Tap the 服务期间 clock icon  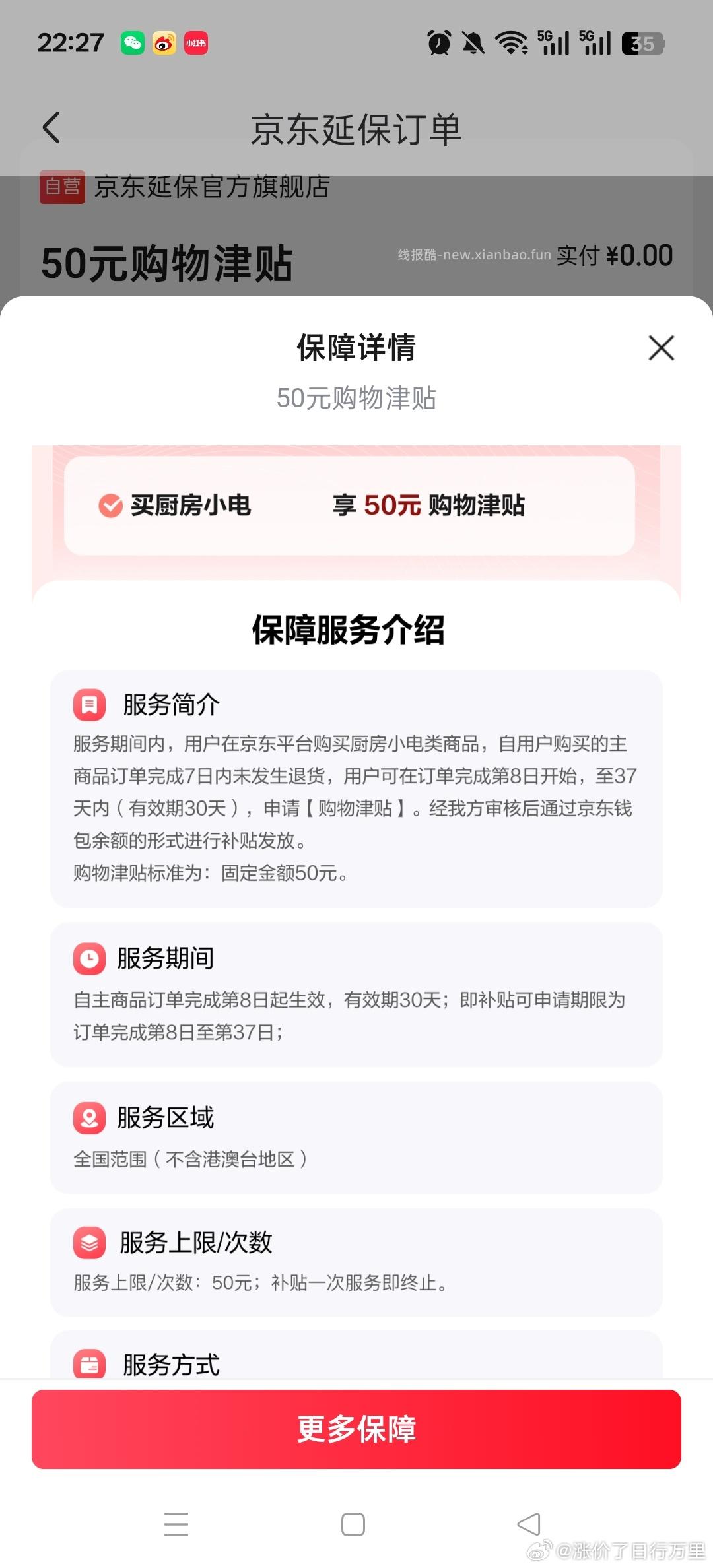click(x=90, y=958)
